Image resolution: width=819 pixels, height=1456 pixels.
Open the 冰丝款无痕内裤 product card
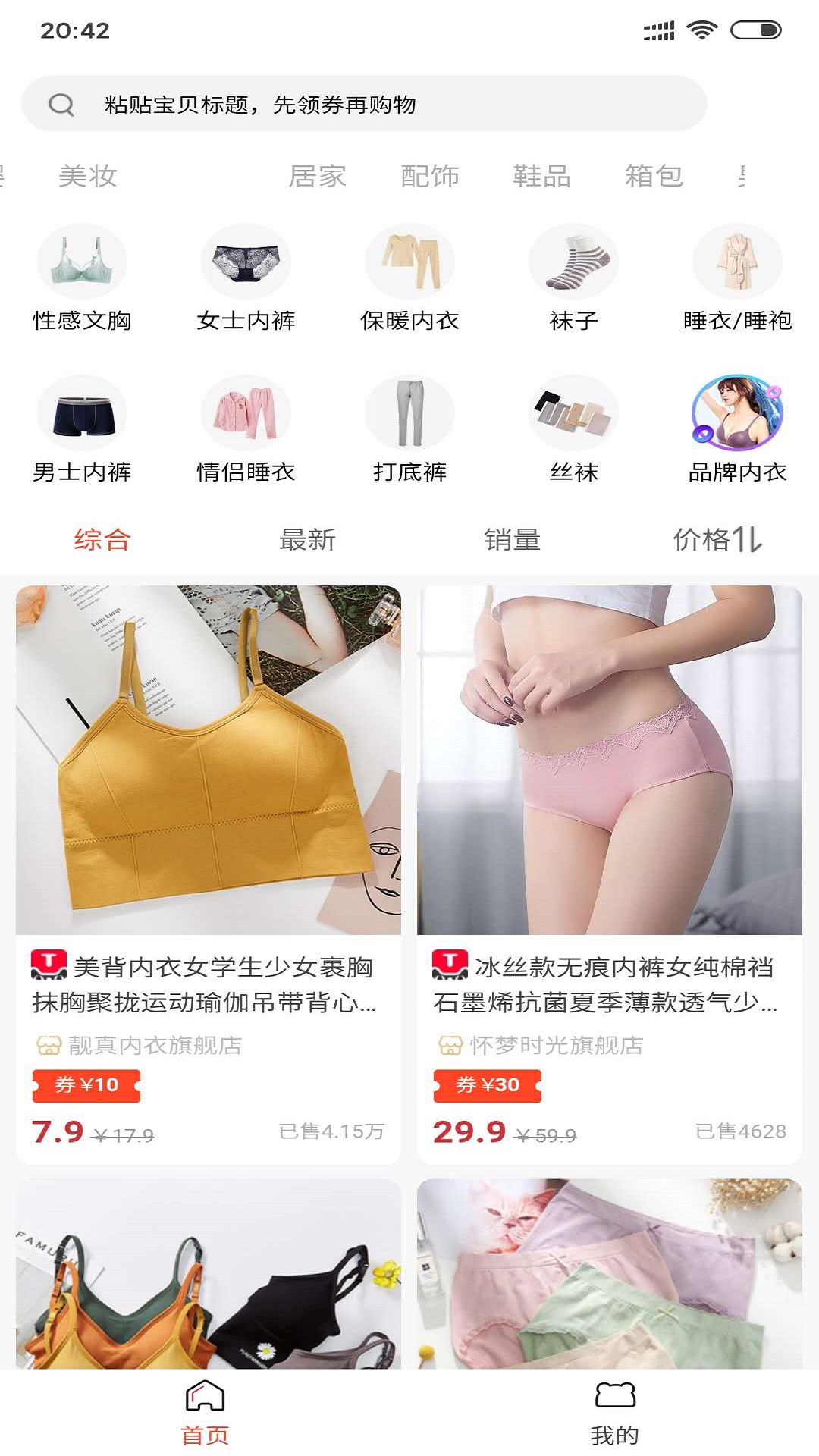click(609, 834)
